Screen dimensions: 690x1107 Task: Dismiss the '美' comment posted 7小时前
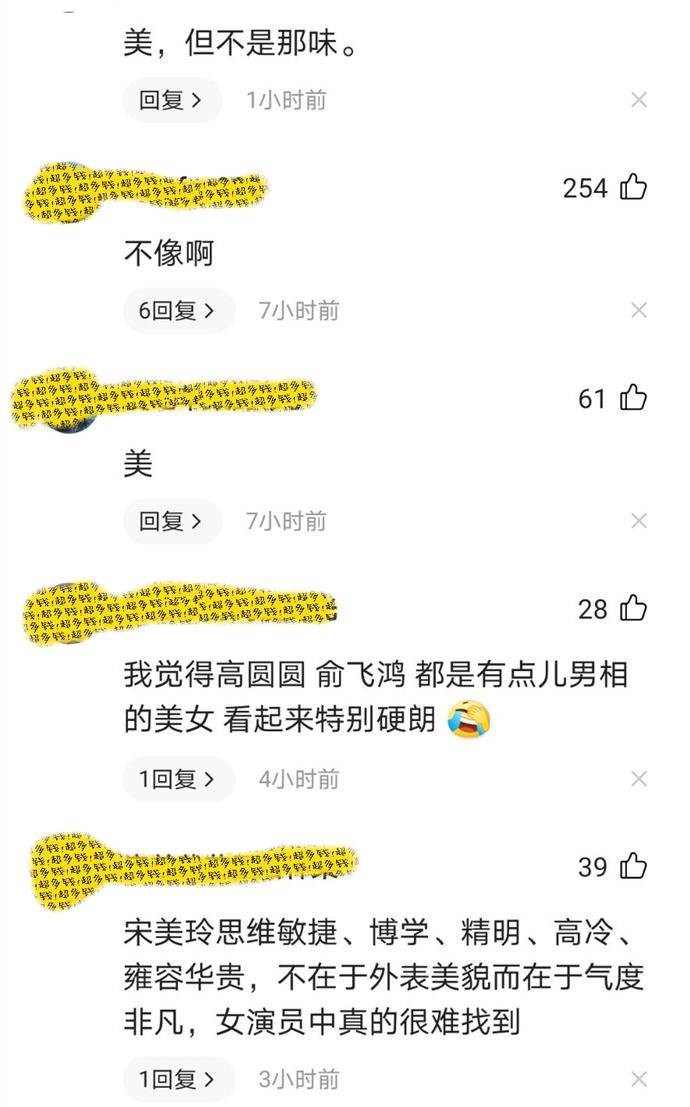(639, 521)
